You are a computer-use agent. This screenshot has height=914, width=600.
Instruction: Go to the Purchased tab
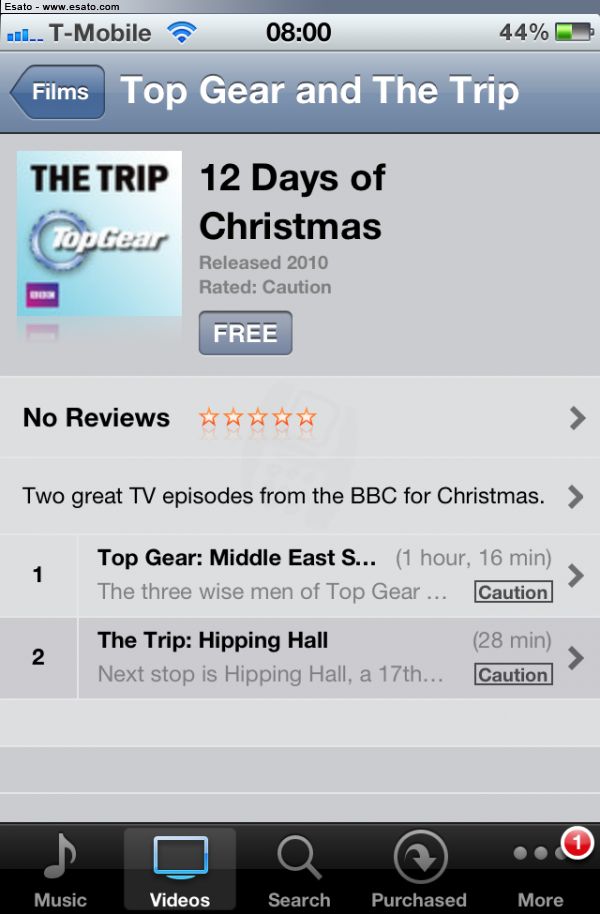point(419,870)
